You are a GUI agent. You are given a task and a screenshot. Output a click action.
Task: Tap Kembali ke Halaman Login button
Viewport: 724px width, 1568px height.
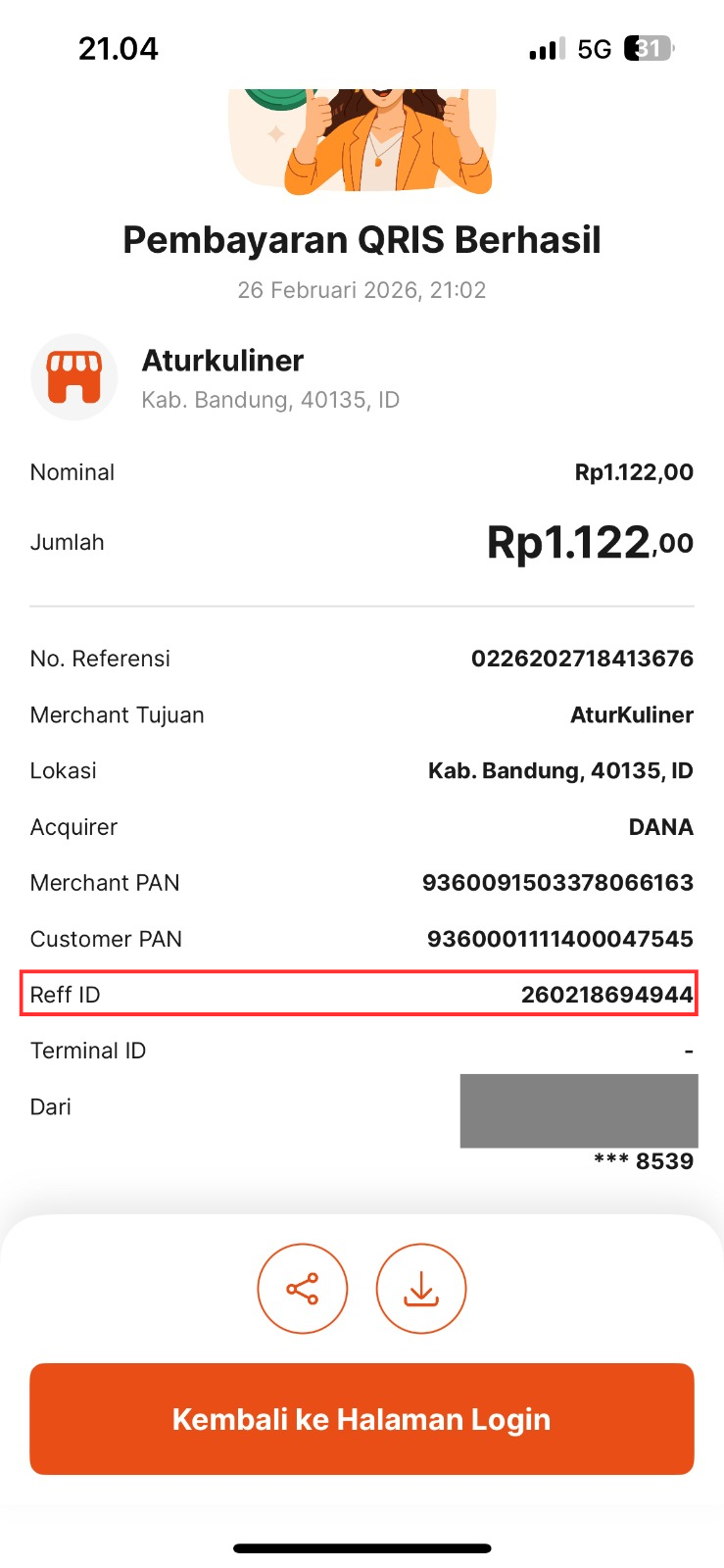click(362, 1418)
